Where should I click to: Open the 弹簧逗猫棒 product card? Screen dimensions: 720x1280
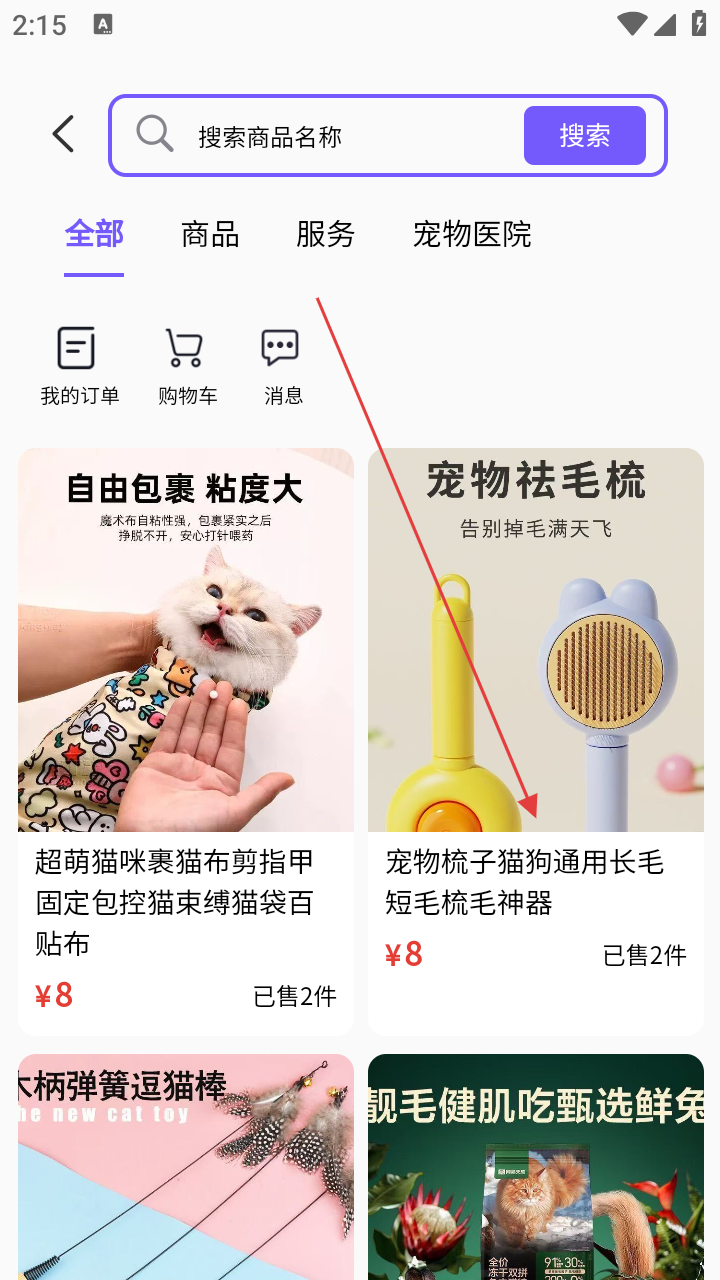tap(186, 1166)
